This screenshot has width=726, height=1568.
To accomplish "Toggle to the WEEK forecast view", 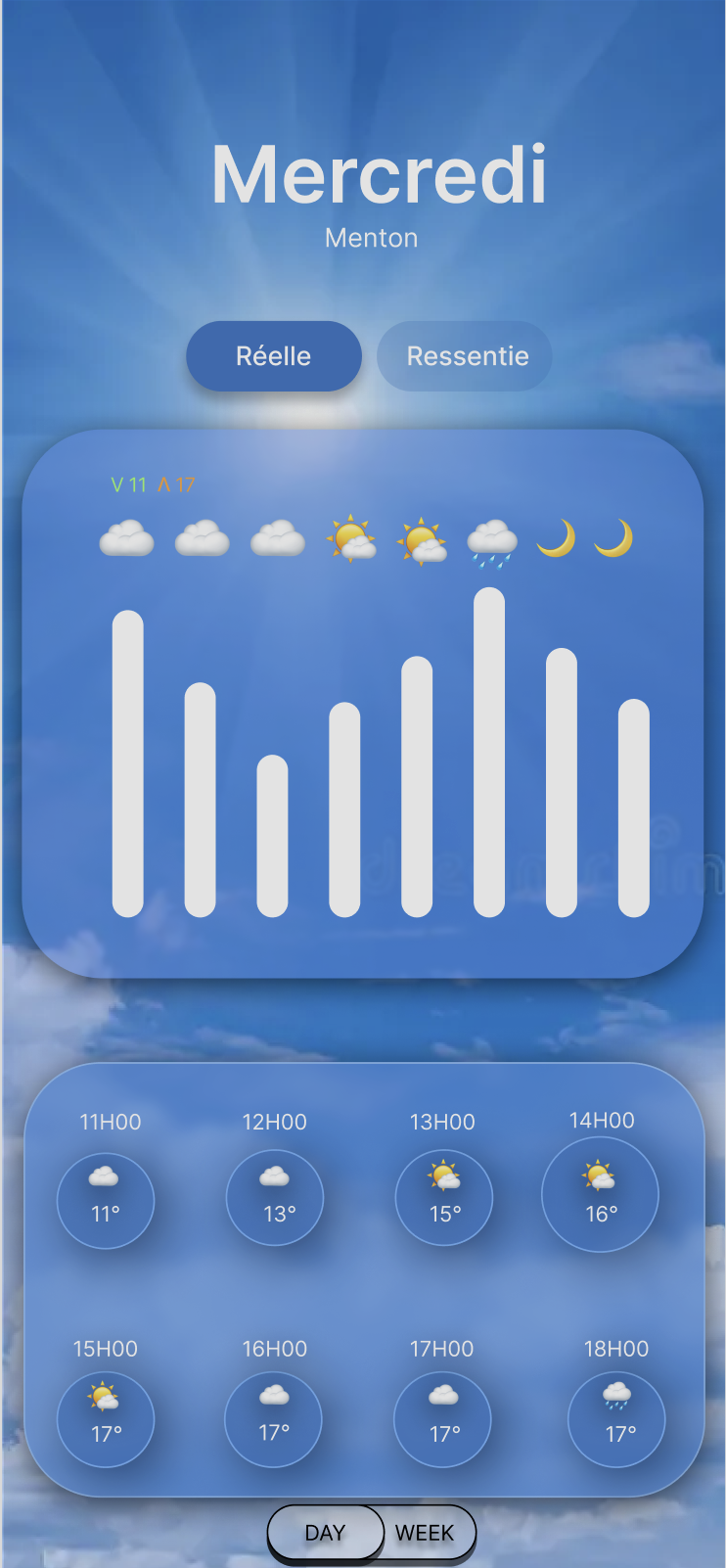I will 425,1532.
